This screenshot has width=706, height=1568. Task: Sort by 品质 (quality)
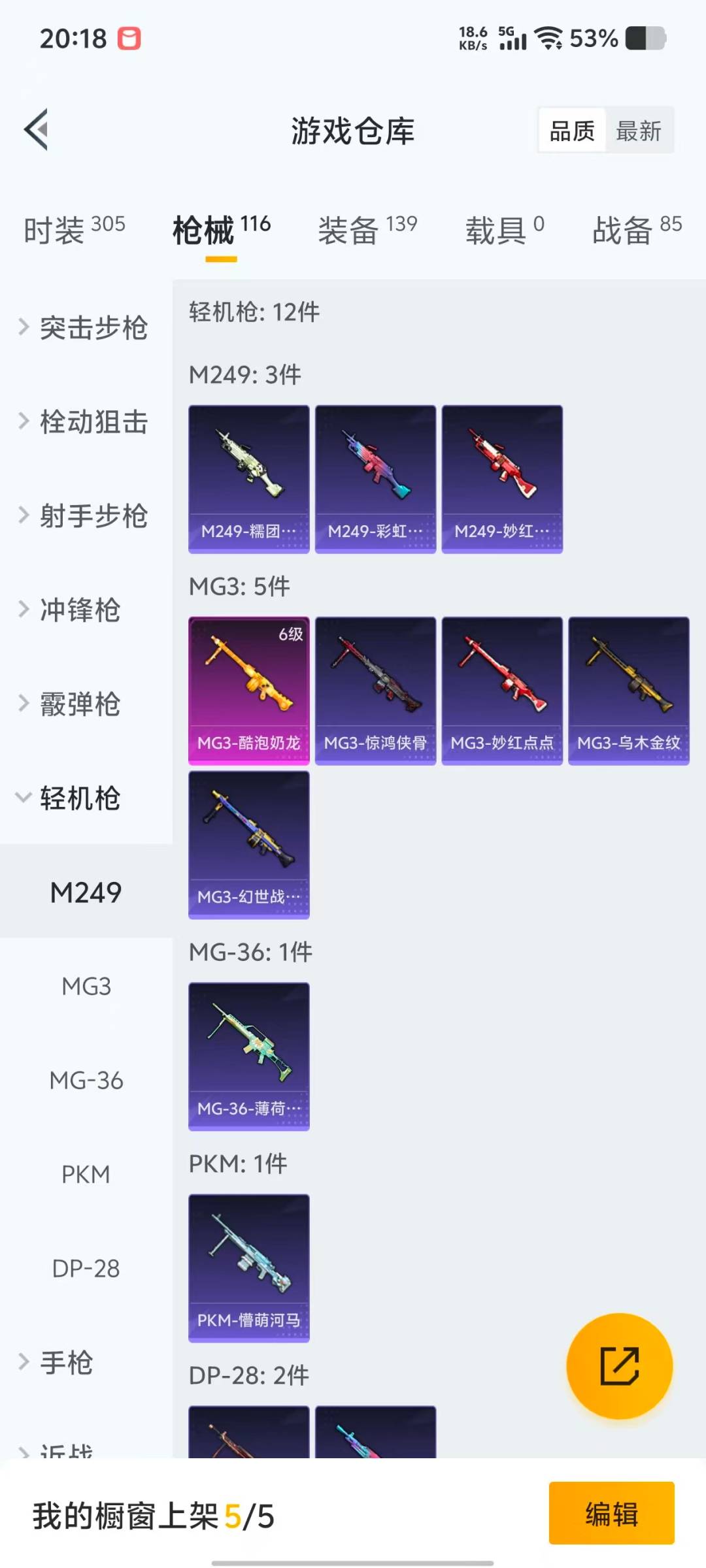click(x=572, y=131)
